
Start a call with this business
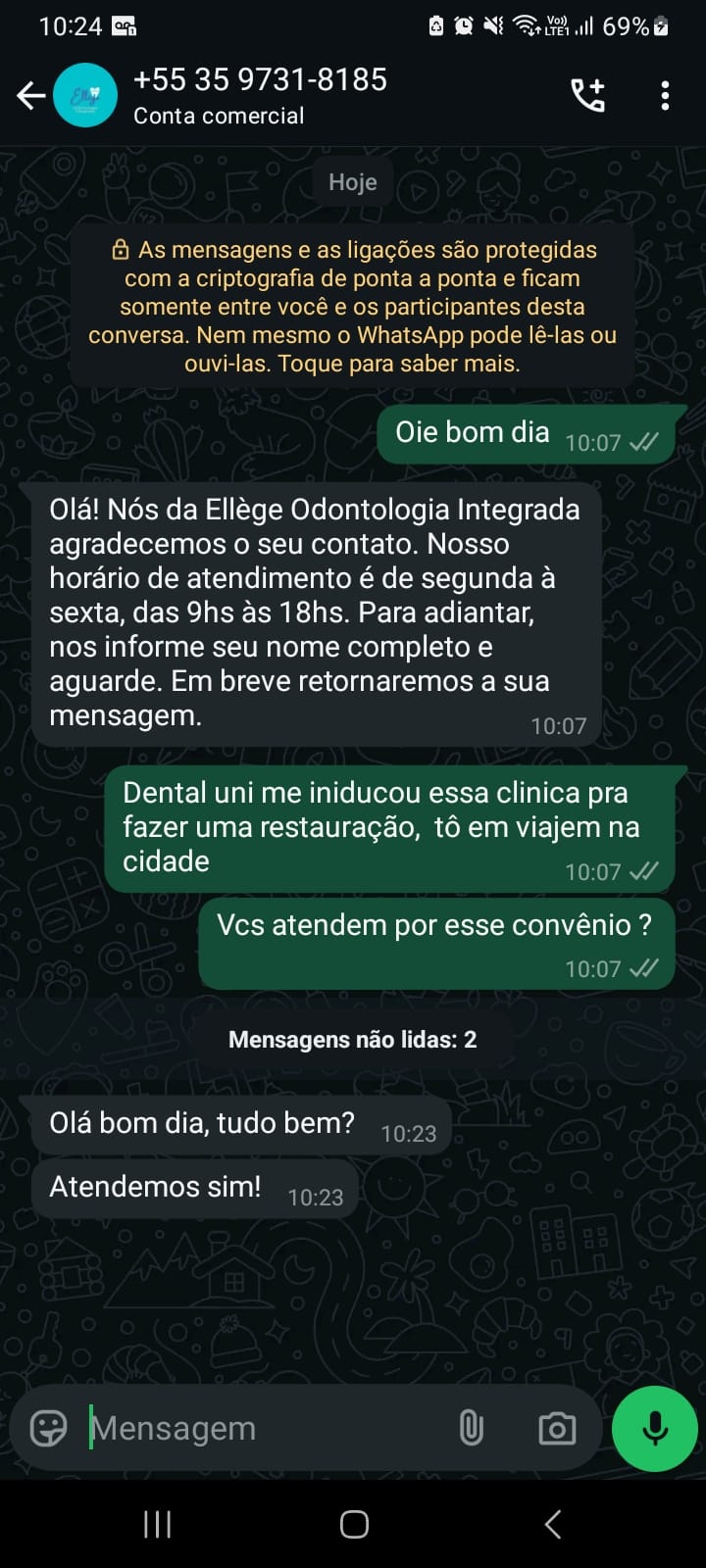coord(587,96)
